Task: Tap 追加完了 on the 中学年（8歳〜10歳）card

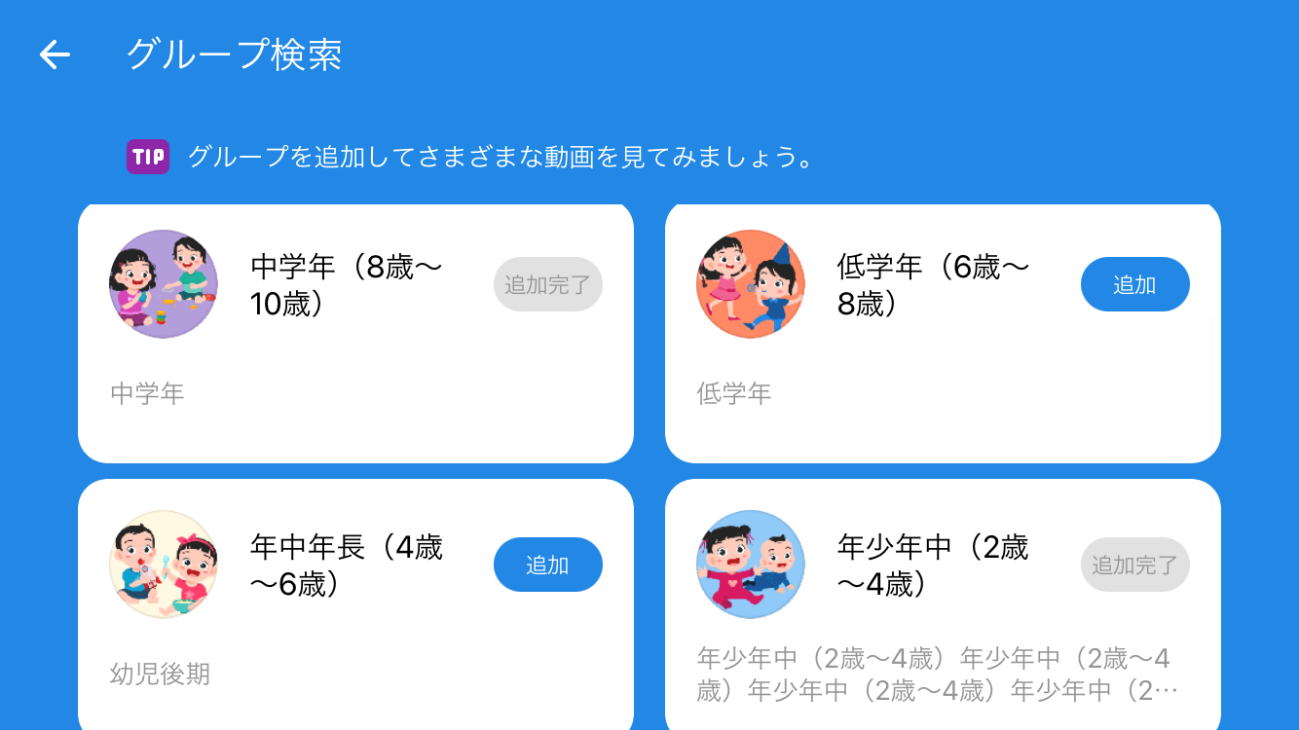Action: pos(547,285)
